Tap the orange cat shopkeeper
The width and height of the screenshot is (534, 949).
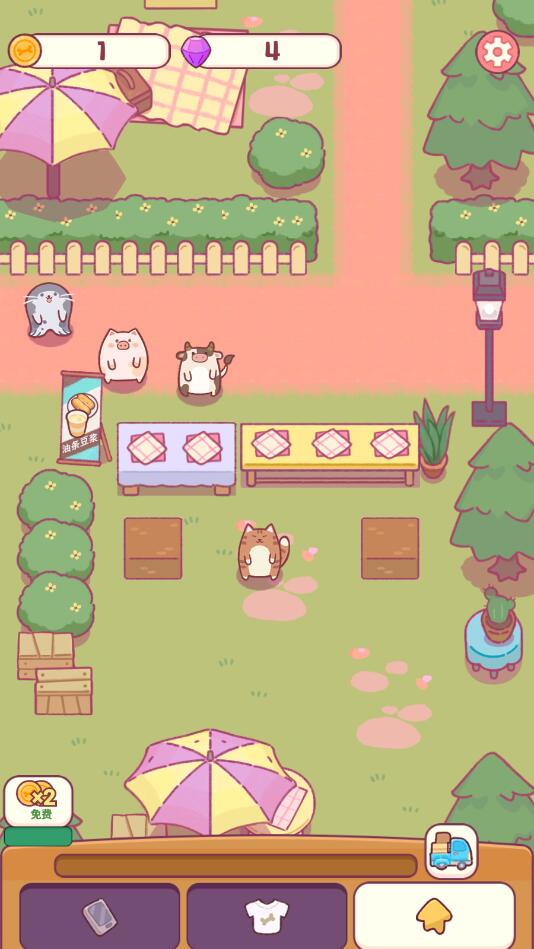coord(262,552)
